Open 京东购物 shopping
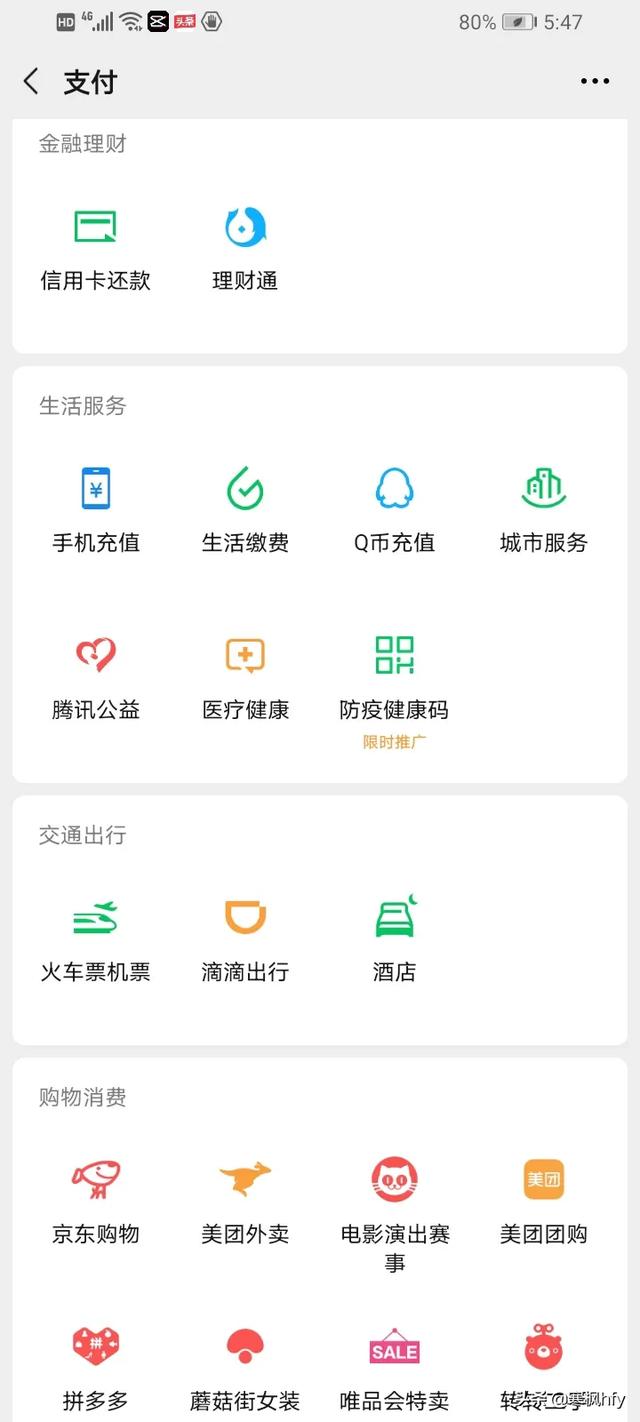The height and width of the screenshot is (1422, 640). pyautogui.click(x=95, y=1202)
